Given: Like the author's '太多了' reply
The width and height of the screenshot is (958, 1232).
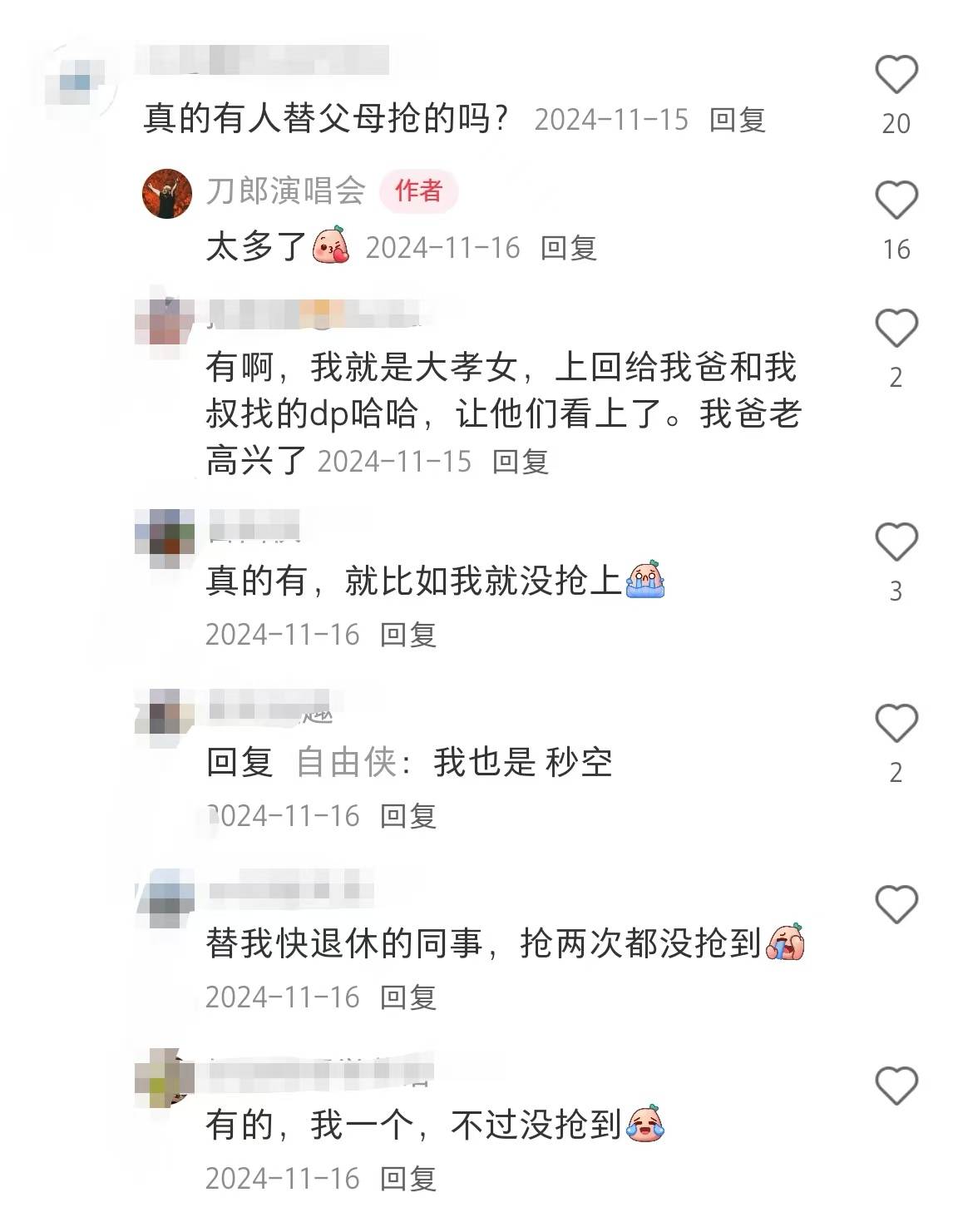Looking at the screenshot, I should [x=896, y=200].
